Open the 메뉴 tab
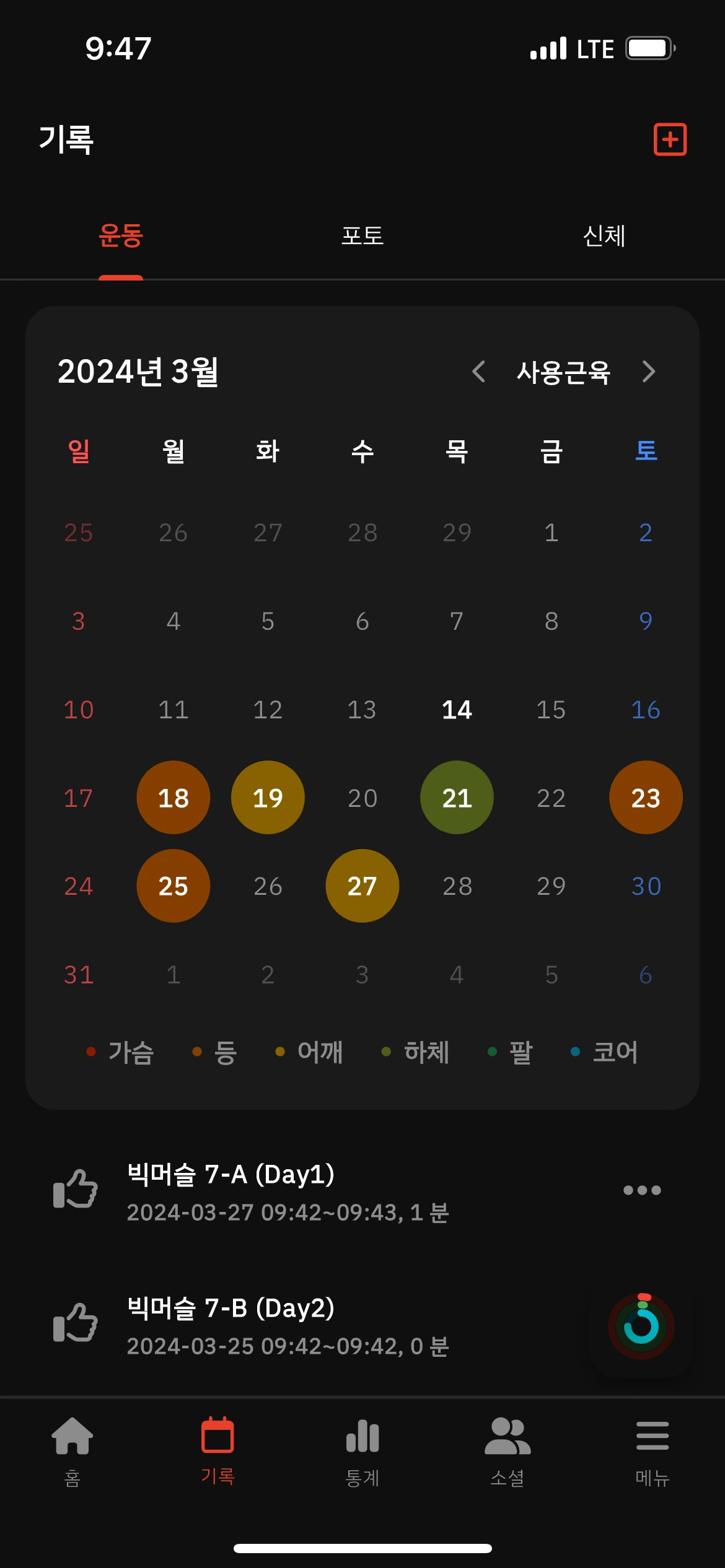 coord(652,1450)
